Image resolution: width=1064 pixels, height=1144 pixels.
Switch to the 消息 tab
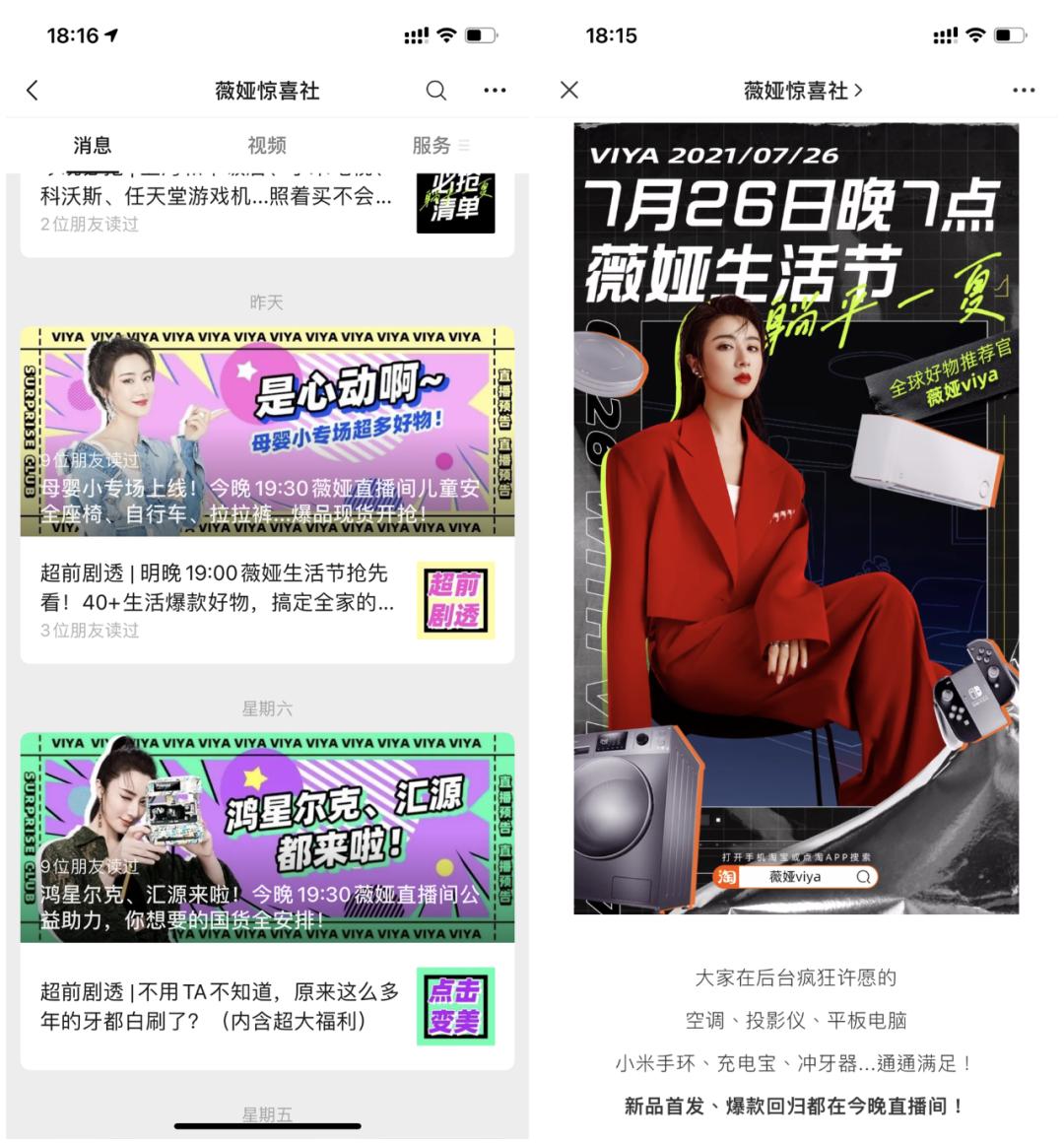tap(93, 146)
